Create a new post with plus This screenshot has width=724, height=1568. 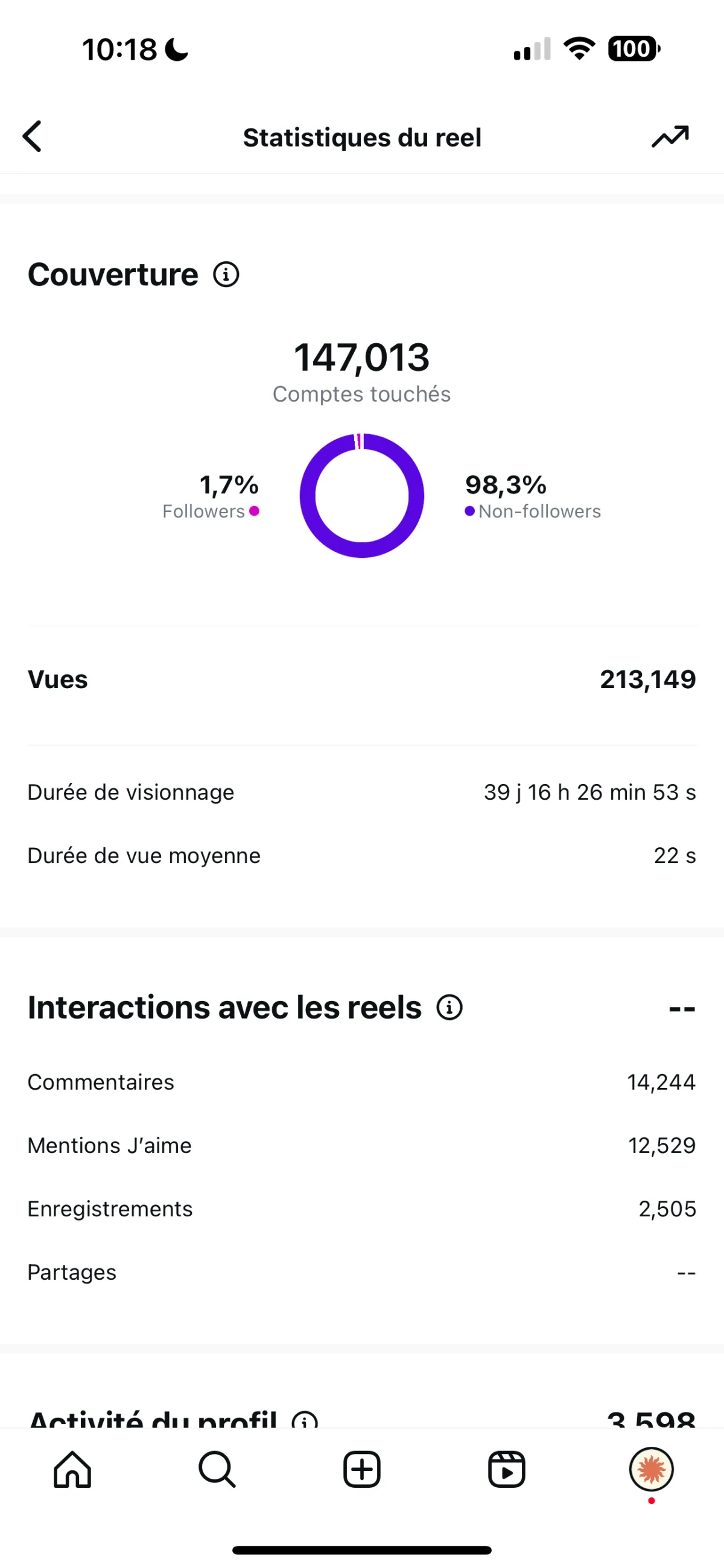(363, 1469)
